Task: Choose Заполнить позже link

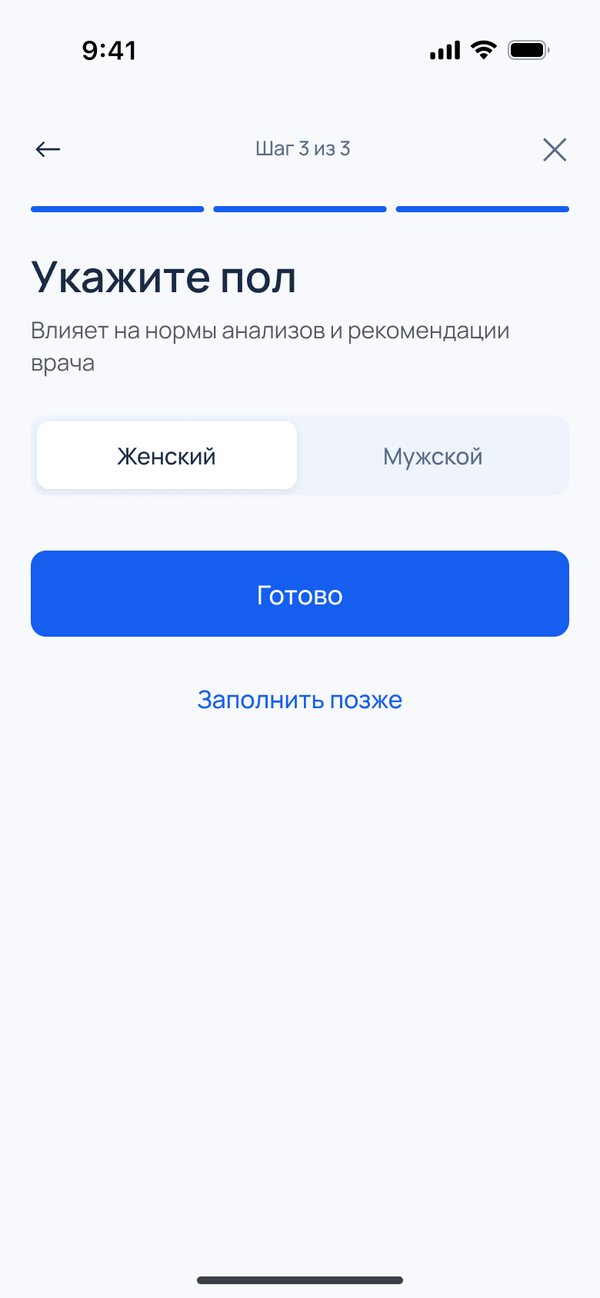Action: click(x=300, y=700)
